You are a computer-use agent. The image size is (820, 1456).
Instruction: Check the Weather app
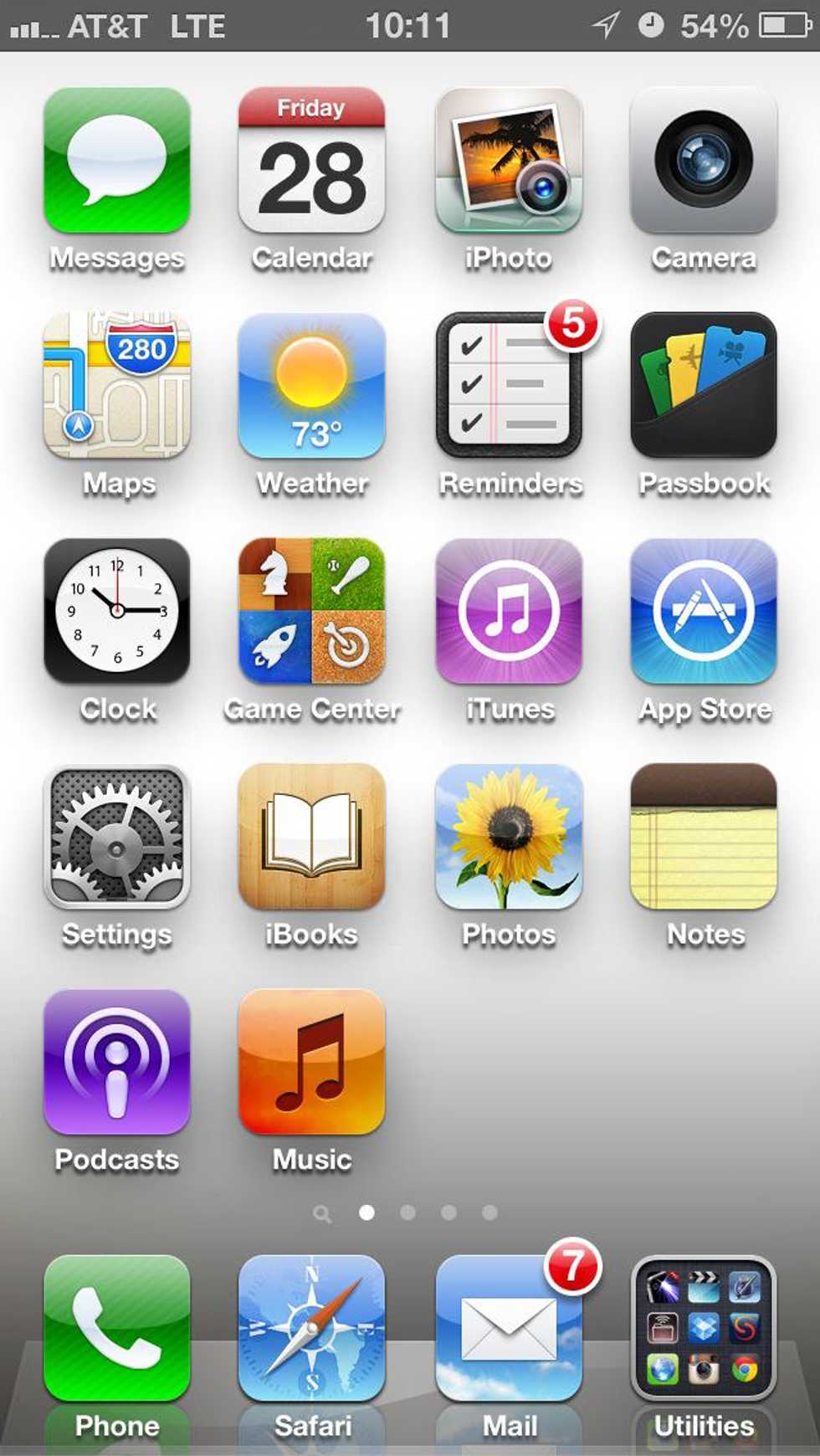311,386
